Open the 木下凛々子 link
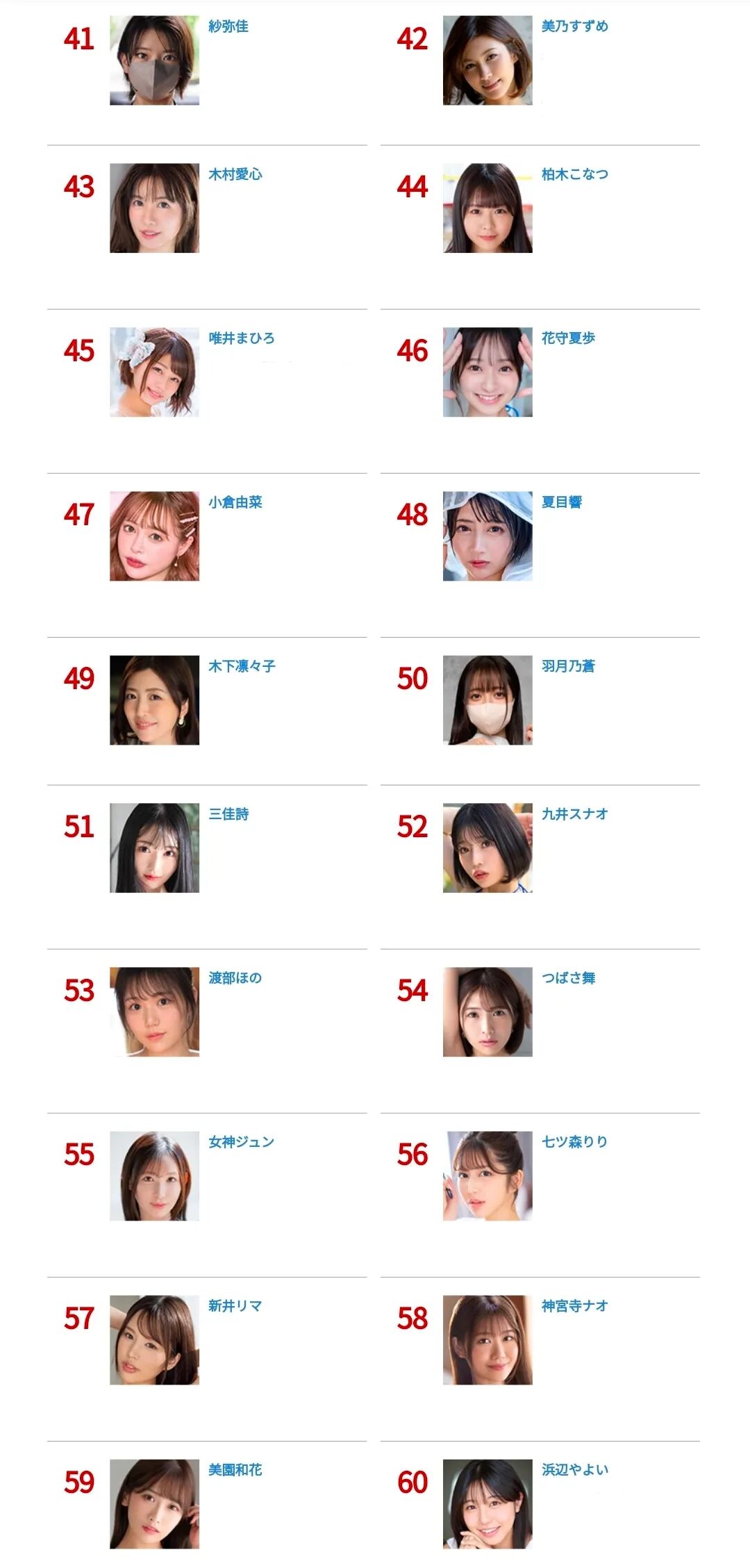This screenshot has height=1568, width=750. point(242,666)
